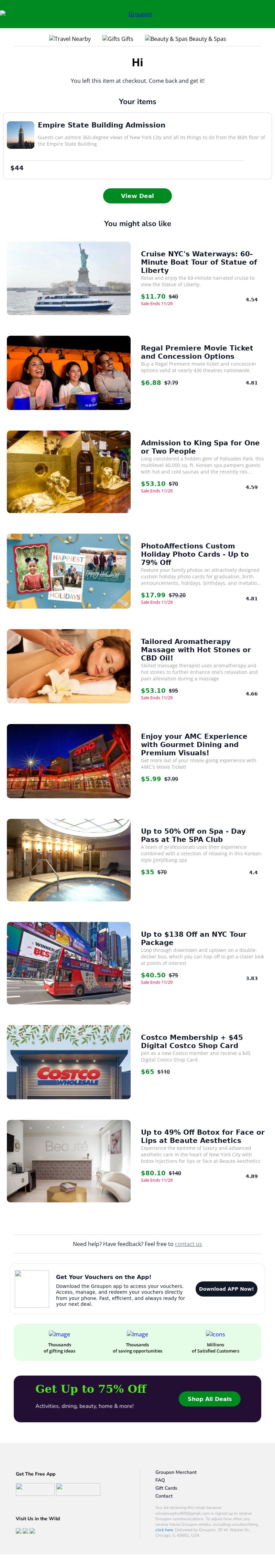Check out PhotoAffections holiday photo cards
The width and height of the screenshot is (275, 1568).
pos(195,554)
